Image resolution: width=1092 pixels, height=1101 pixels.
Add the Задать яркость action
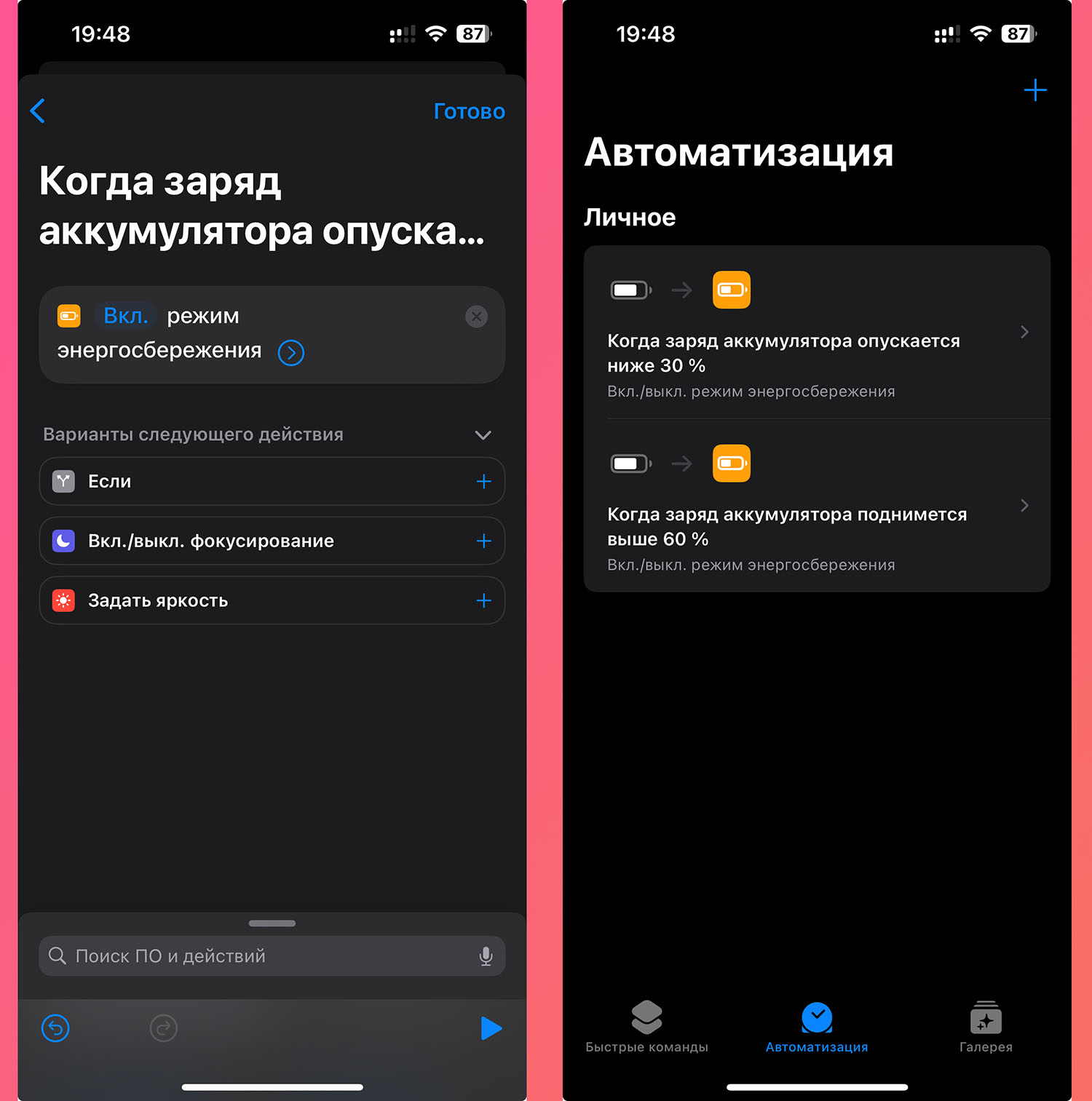[483, 601]
